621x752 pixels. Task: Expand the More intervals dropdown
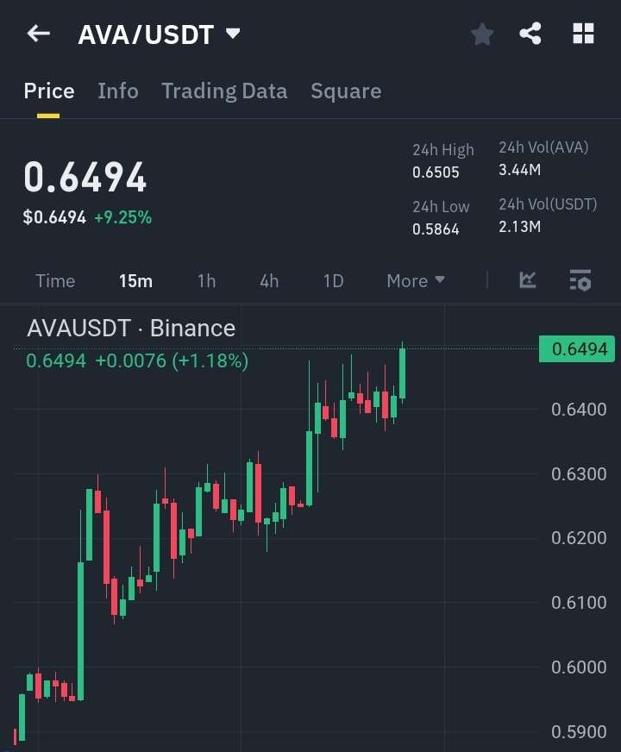[x=415, y=281]
